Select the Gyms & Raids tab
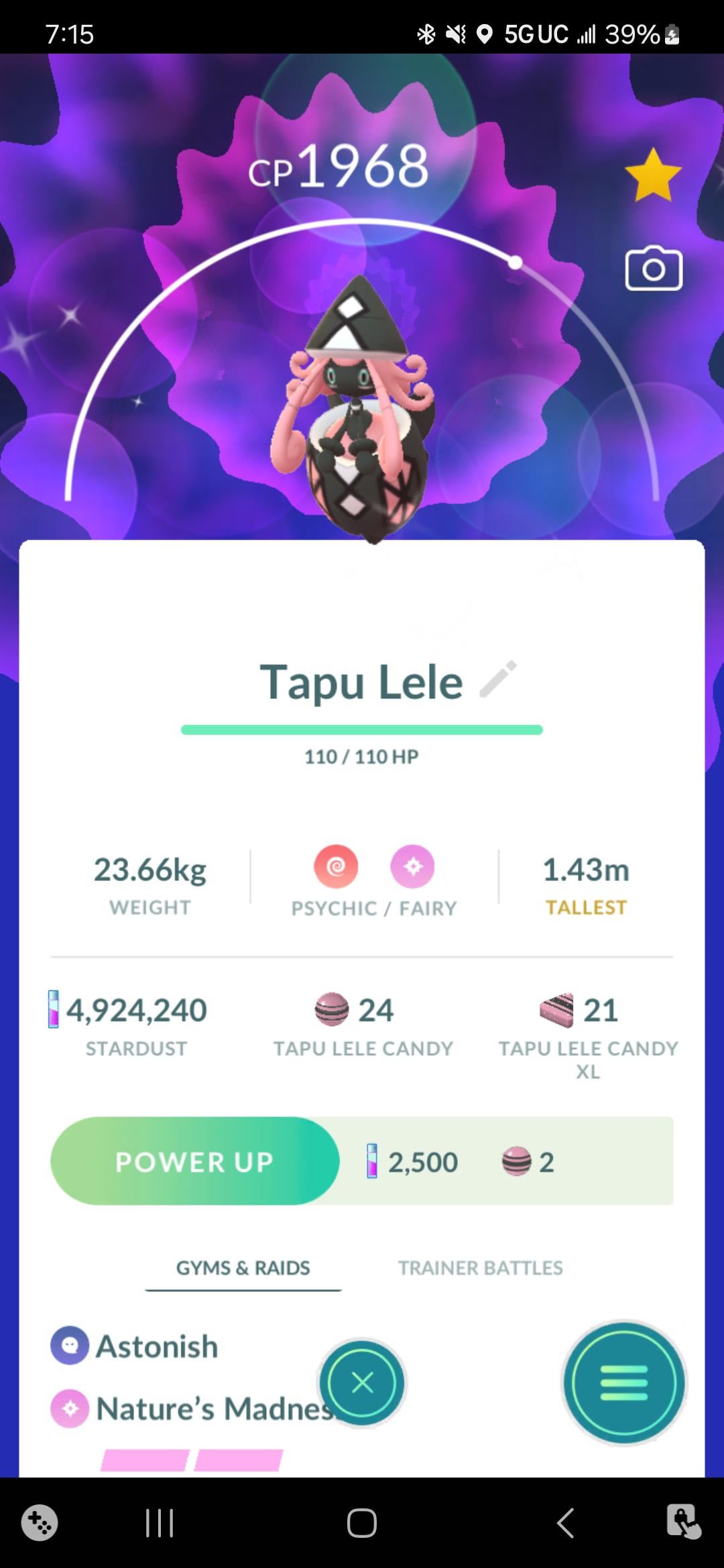 243,1268
